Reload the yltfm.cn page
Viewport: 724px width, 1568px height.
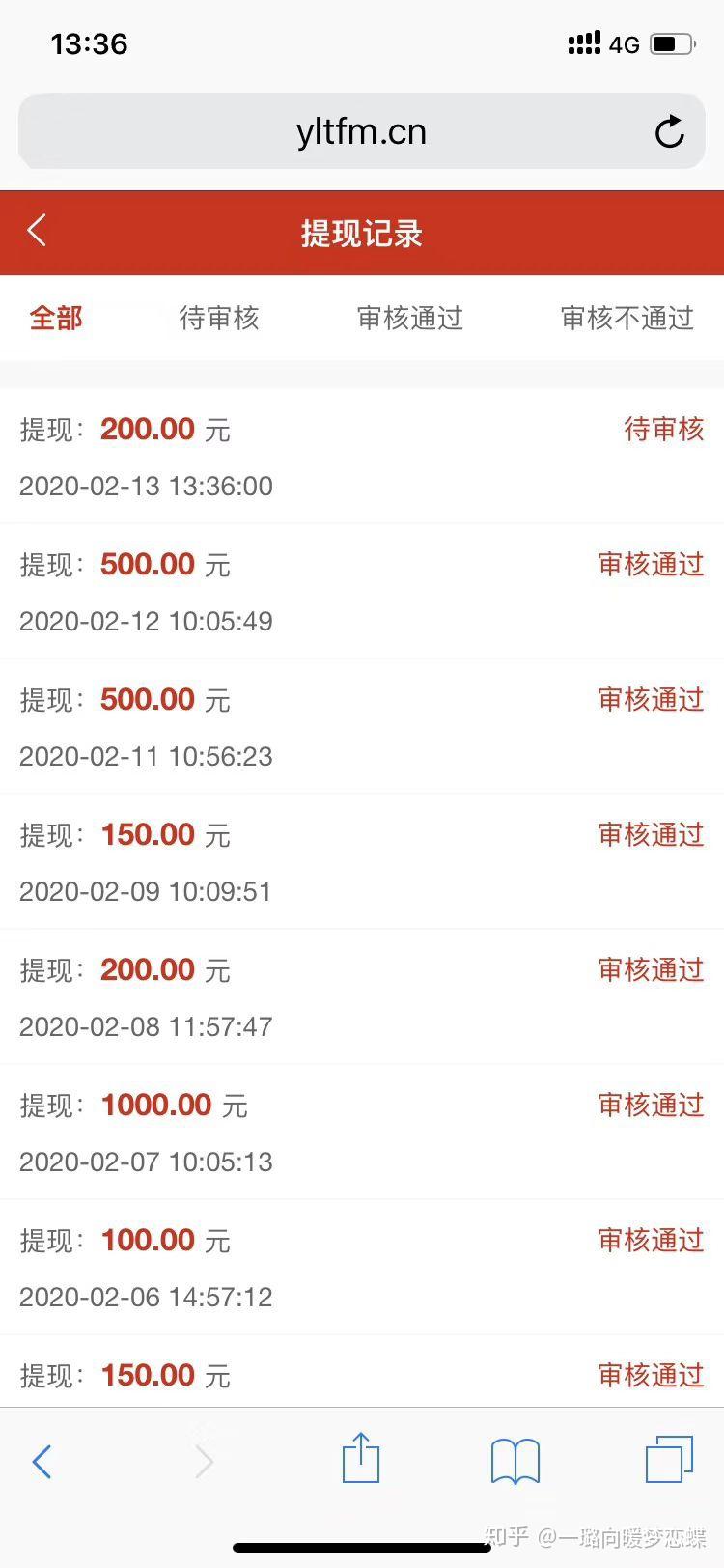669,132
